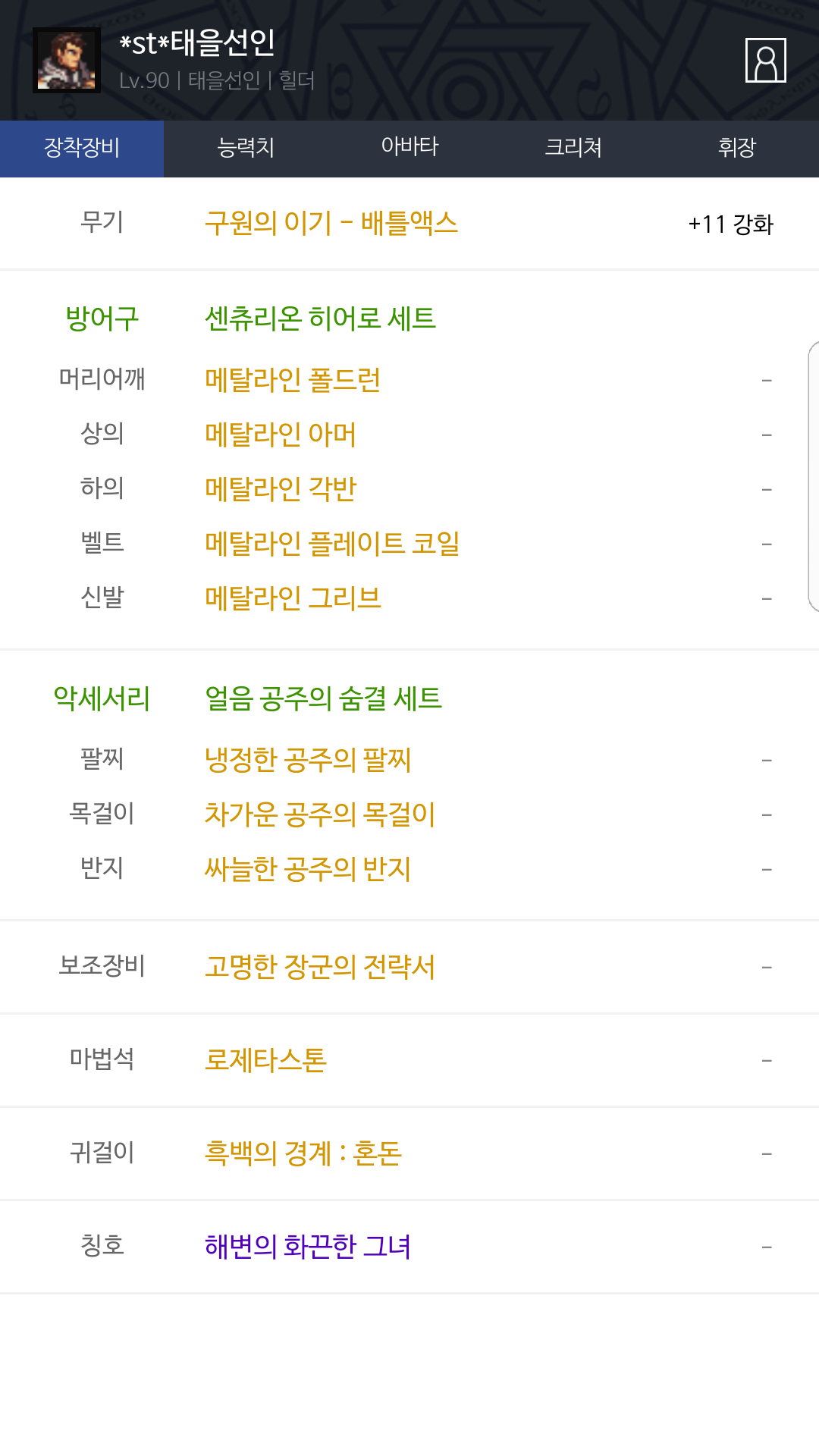819x1456 pixels.
Task: Open weapon 구원의 이기 - 배틀액스
Action: point(331,224)
